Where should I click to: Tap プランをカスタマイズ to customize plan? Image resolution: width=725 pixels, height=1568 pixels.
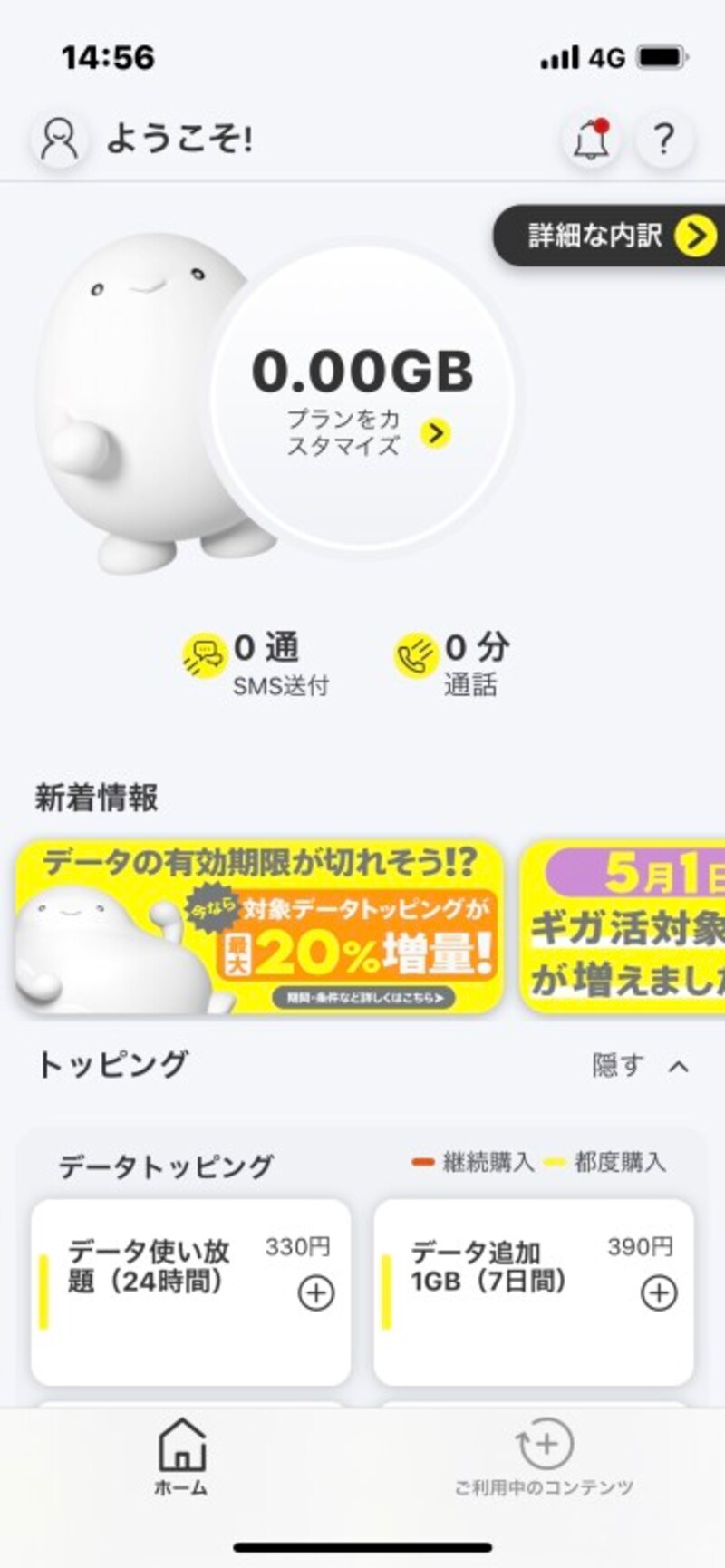362,432
